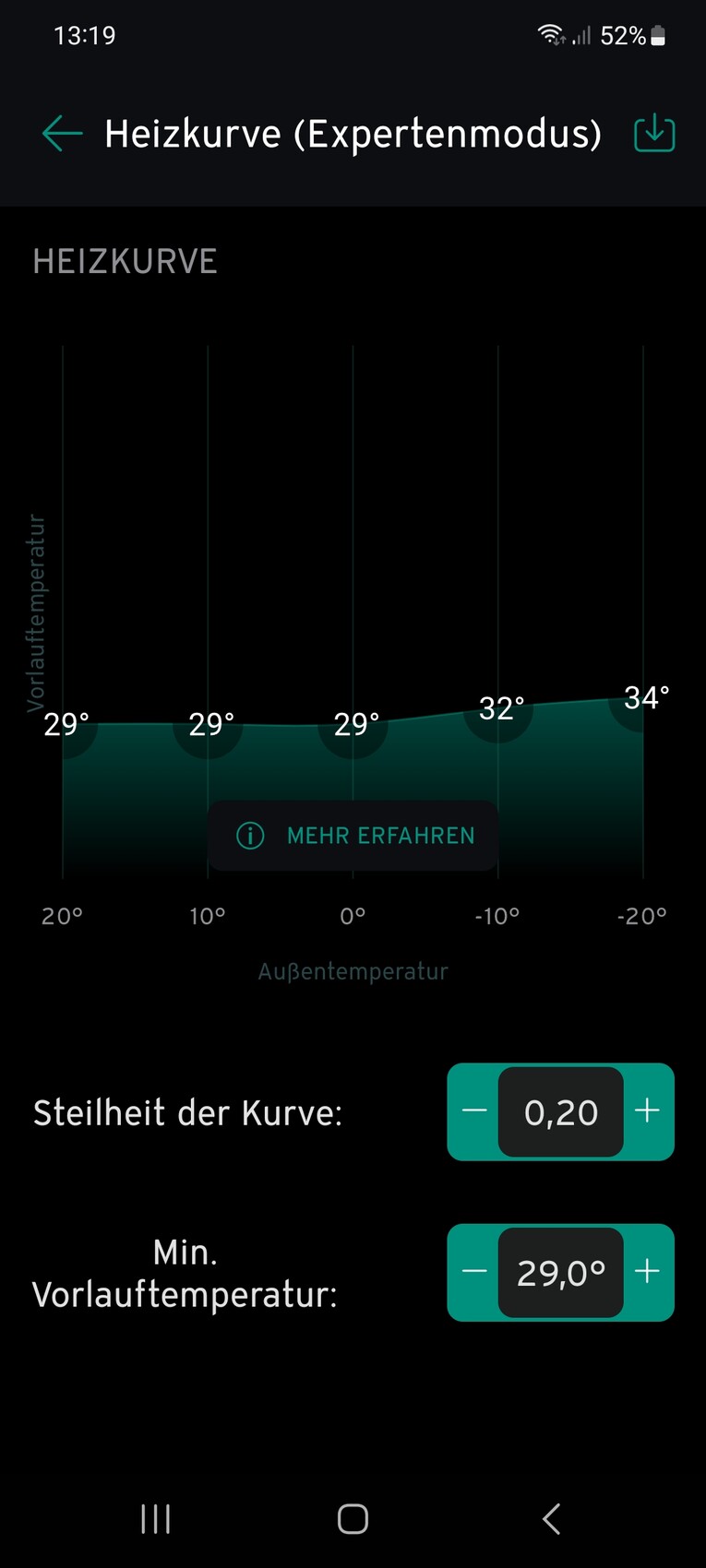Go to the home screen

tap(353, 1519)
